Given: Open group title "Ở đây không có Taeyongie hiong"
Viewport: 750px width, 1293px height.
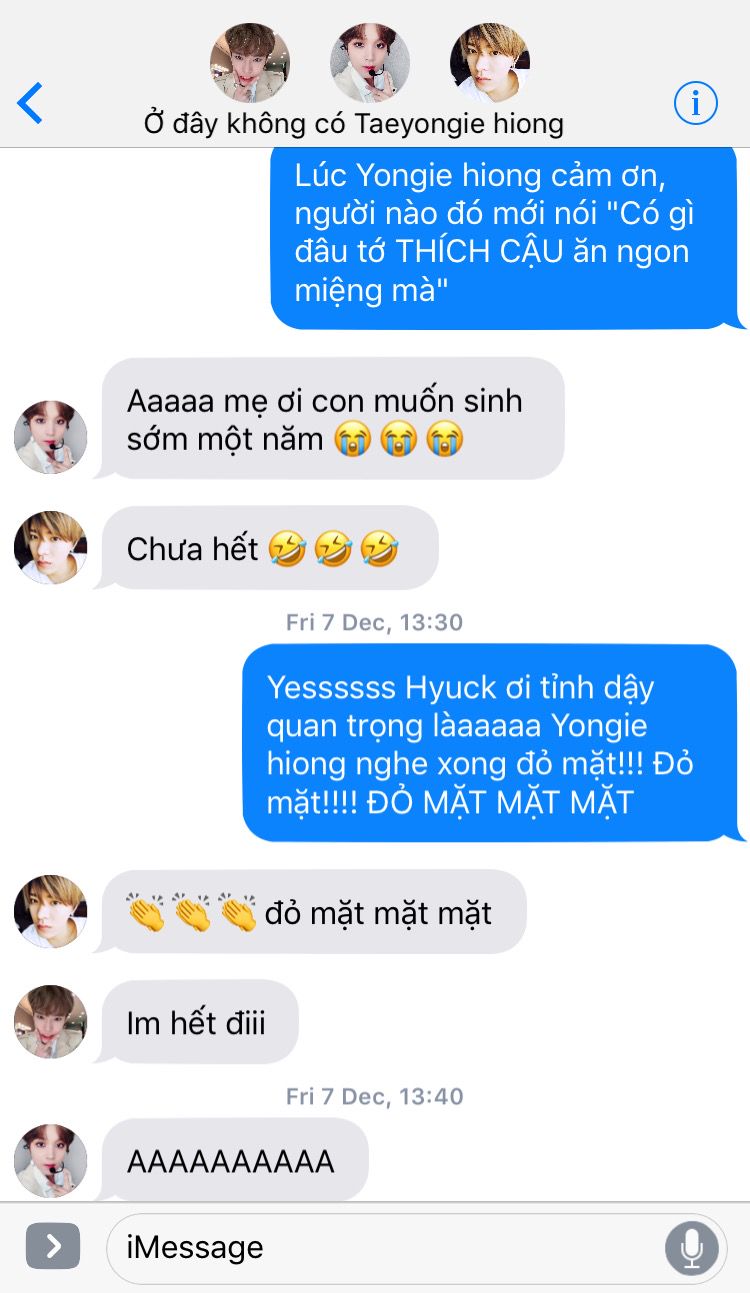Looking at the screenshot, I should [x=354, y=124].
